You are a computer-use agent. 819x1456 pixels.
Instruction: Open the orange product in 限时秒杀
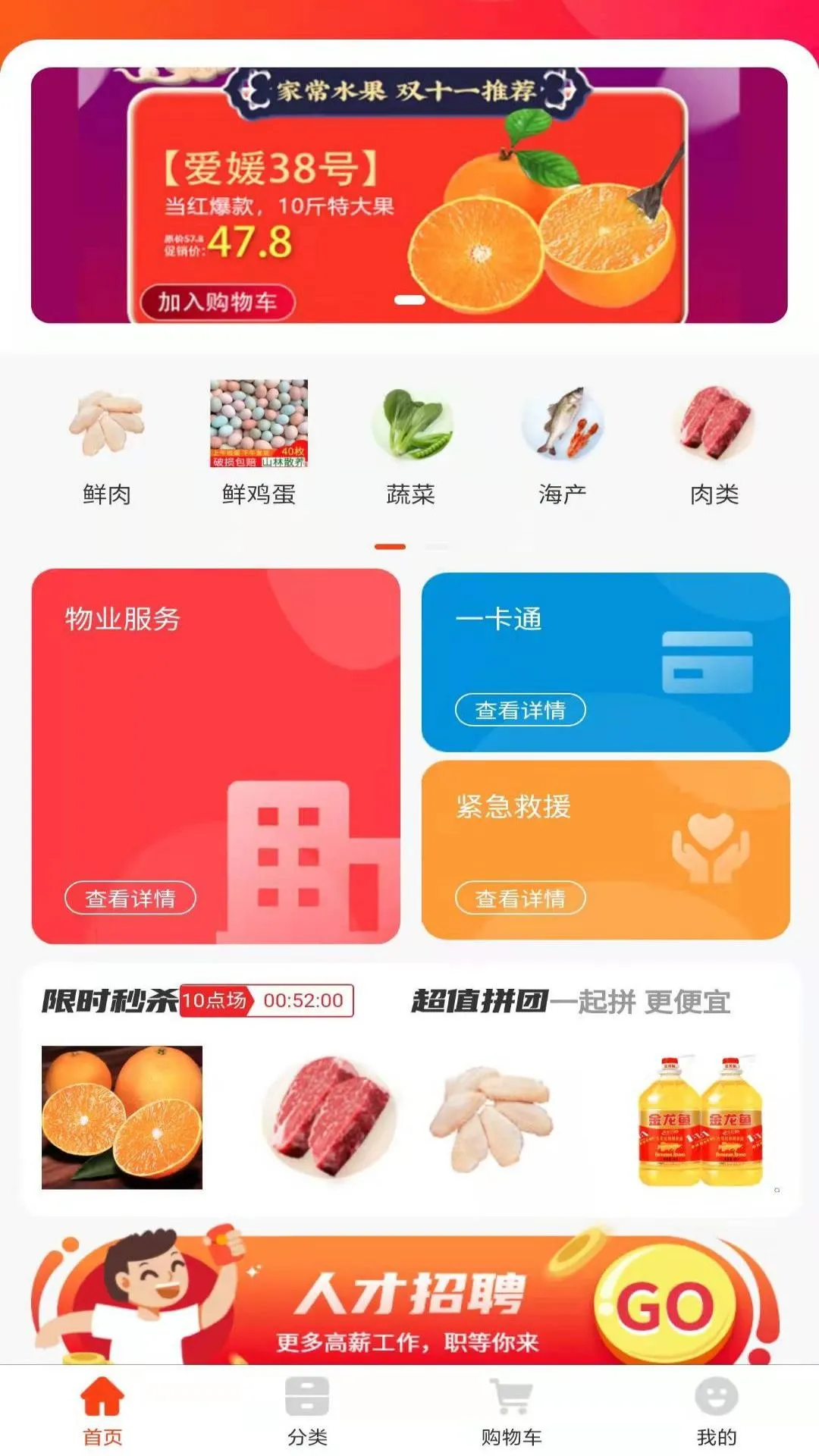pos(122,1117)
